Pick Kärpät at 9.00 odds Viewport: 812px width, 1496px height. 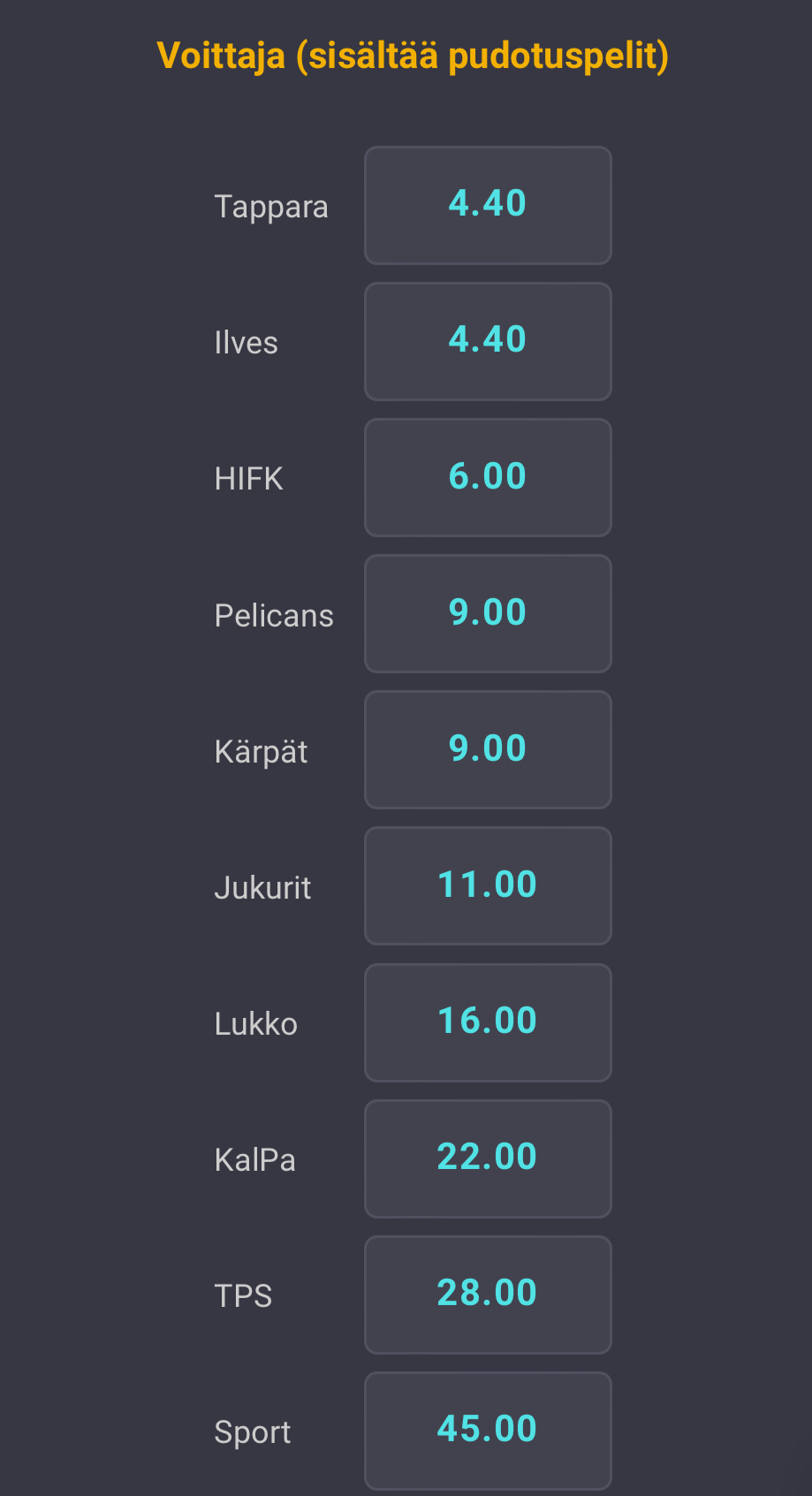click(488, 749)
